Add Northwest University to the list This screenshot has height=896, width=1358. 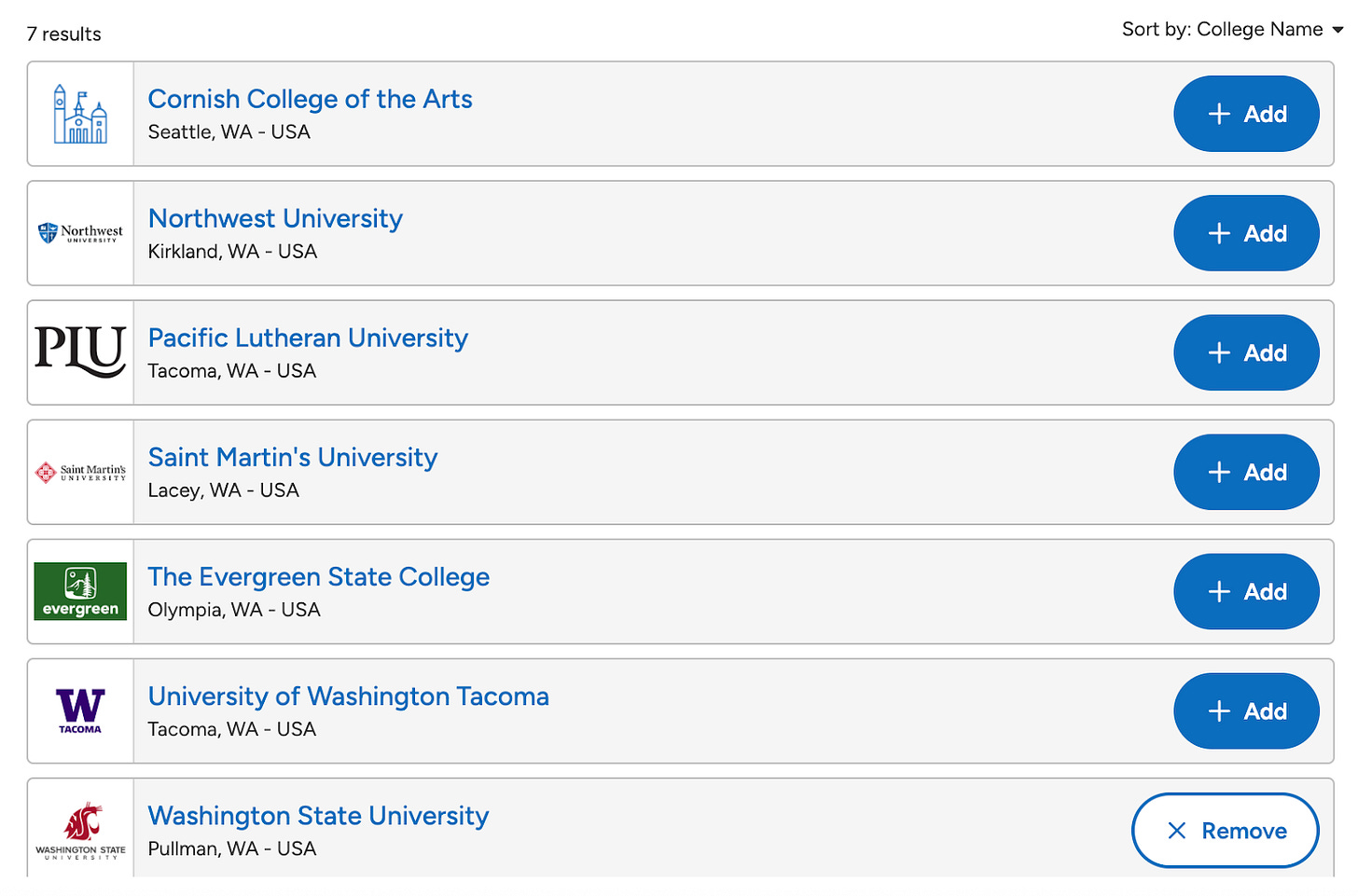1246,233
